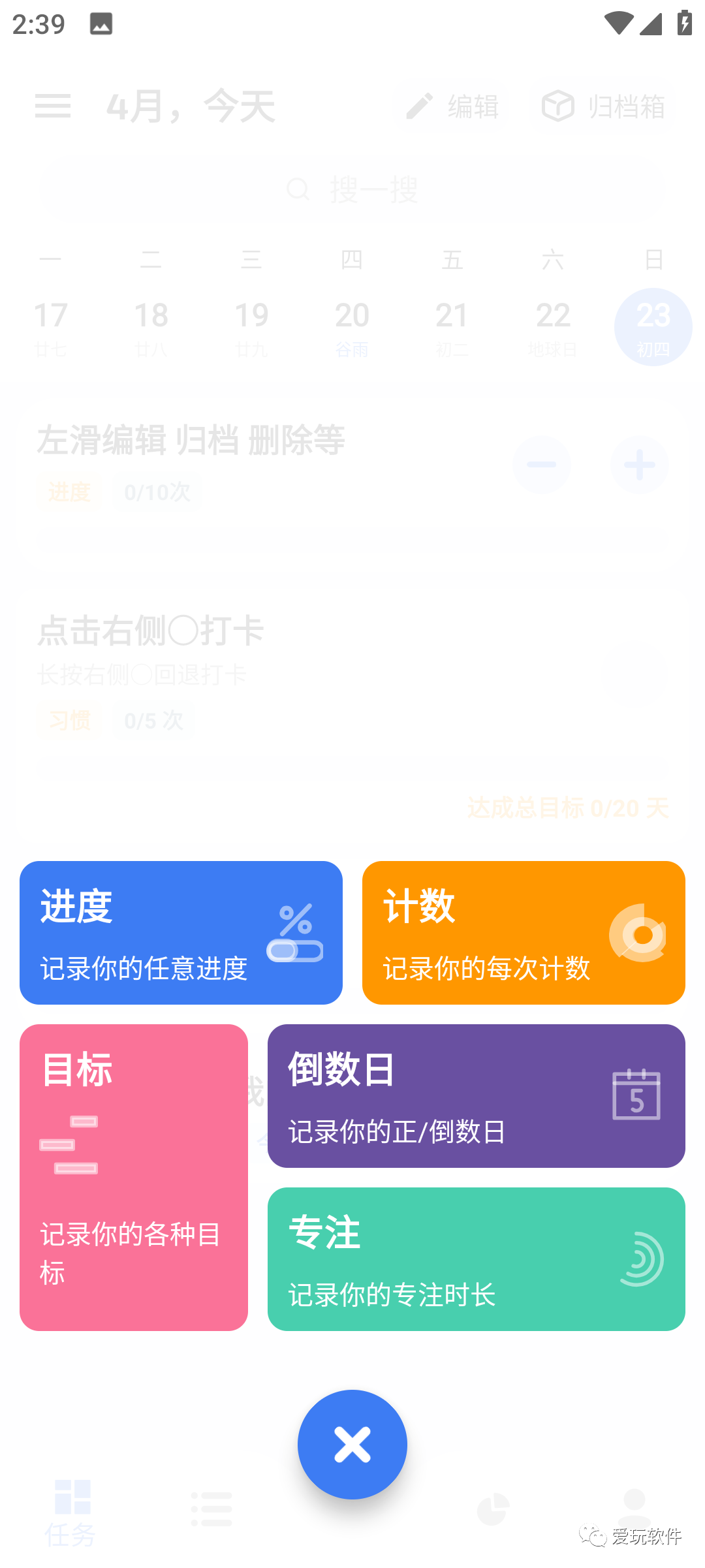Image resolution: width=705 pixels, height=1568 pixels.
Task: Choose the 计数 counting card
Action: 524,932
